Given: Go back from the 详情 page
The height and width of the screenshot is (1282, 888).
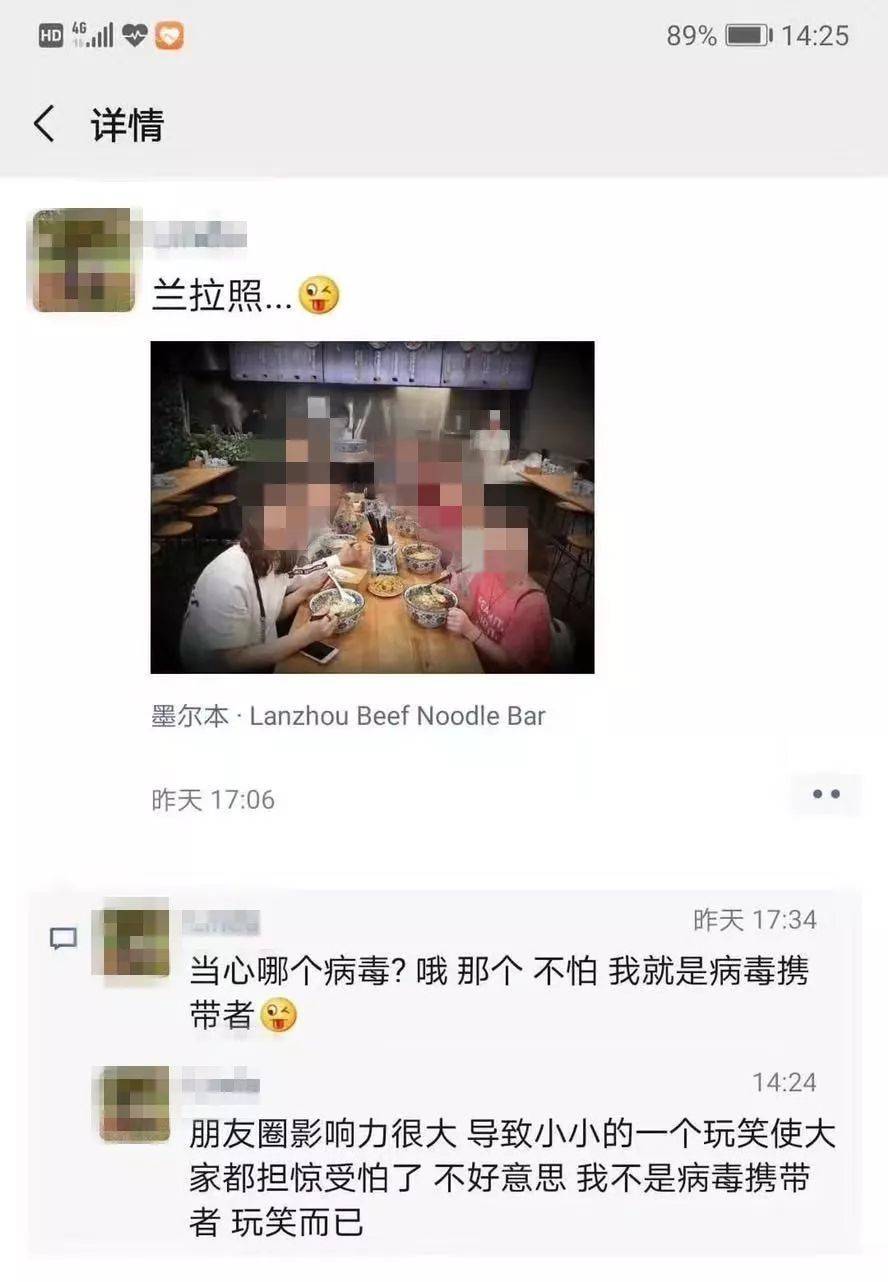Looking at the screenshot, I should pos(45,125).
